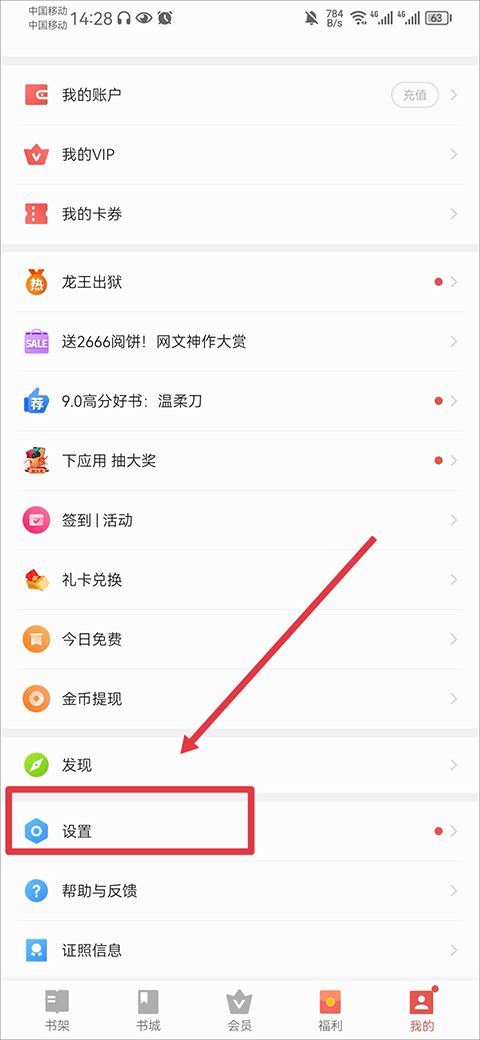480x1040 pixels.
Task: Open 我的账户 row
Action: pyautogui.click(x=240, y=95)
